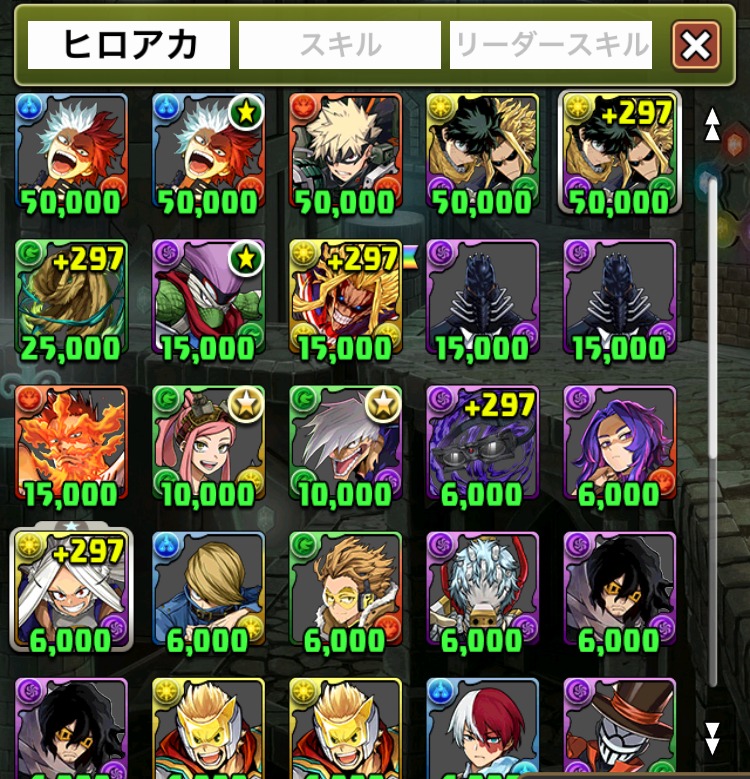The width and height of the screenshot is (750, 779).
Task: Switch to the リーダースキル tab
Action: coord(551,45)
